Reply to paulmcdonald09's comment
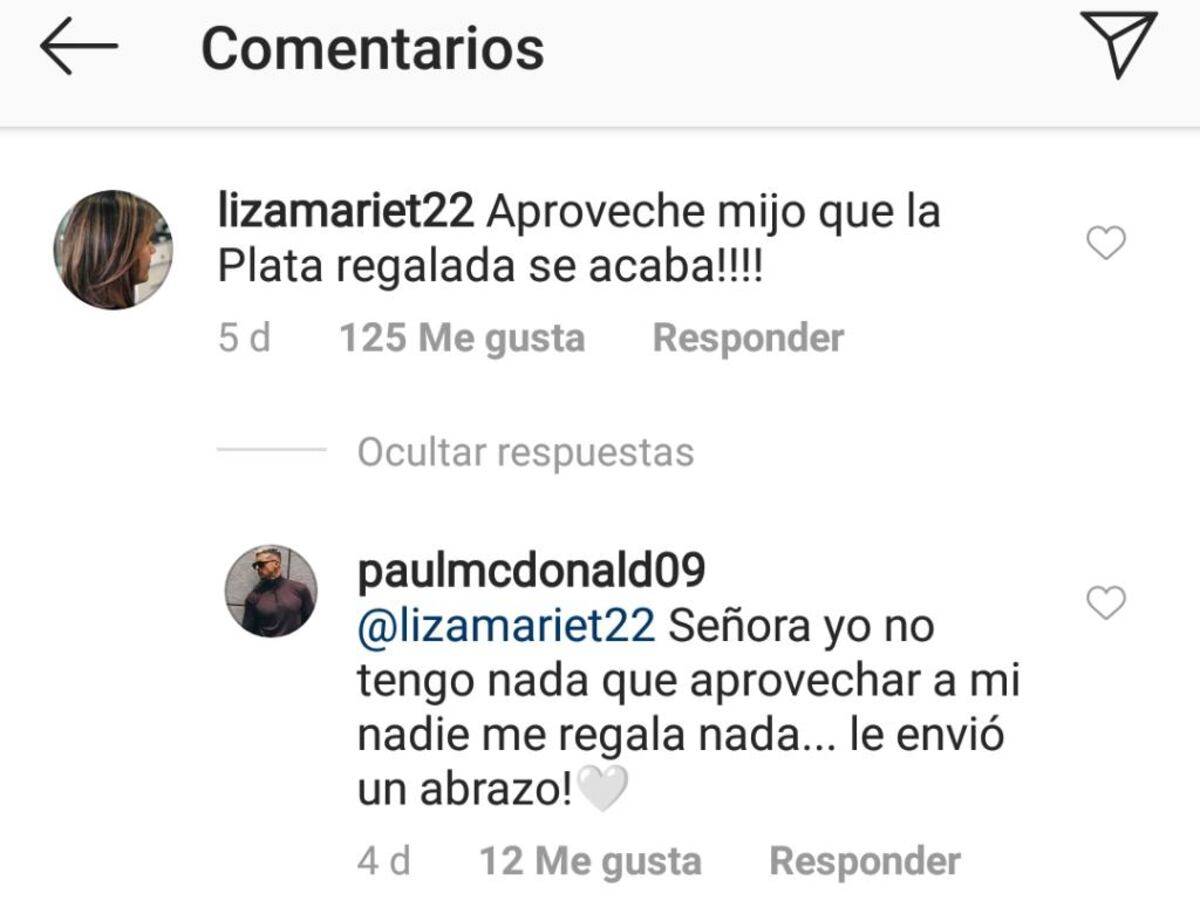Viewport: 1200px width, 900px height. (x=864, y=861)
